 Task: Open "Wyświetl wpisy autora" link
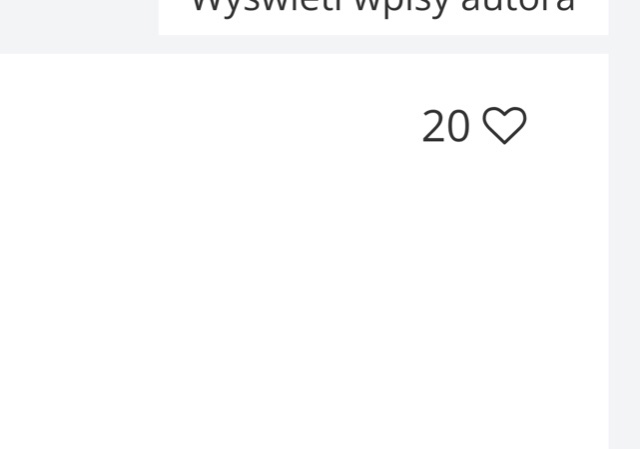383,6
